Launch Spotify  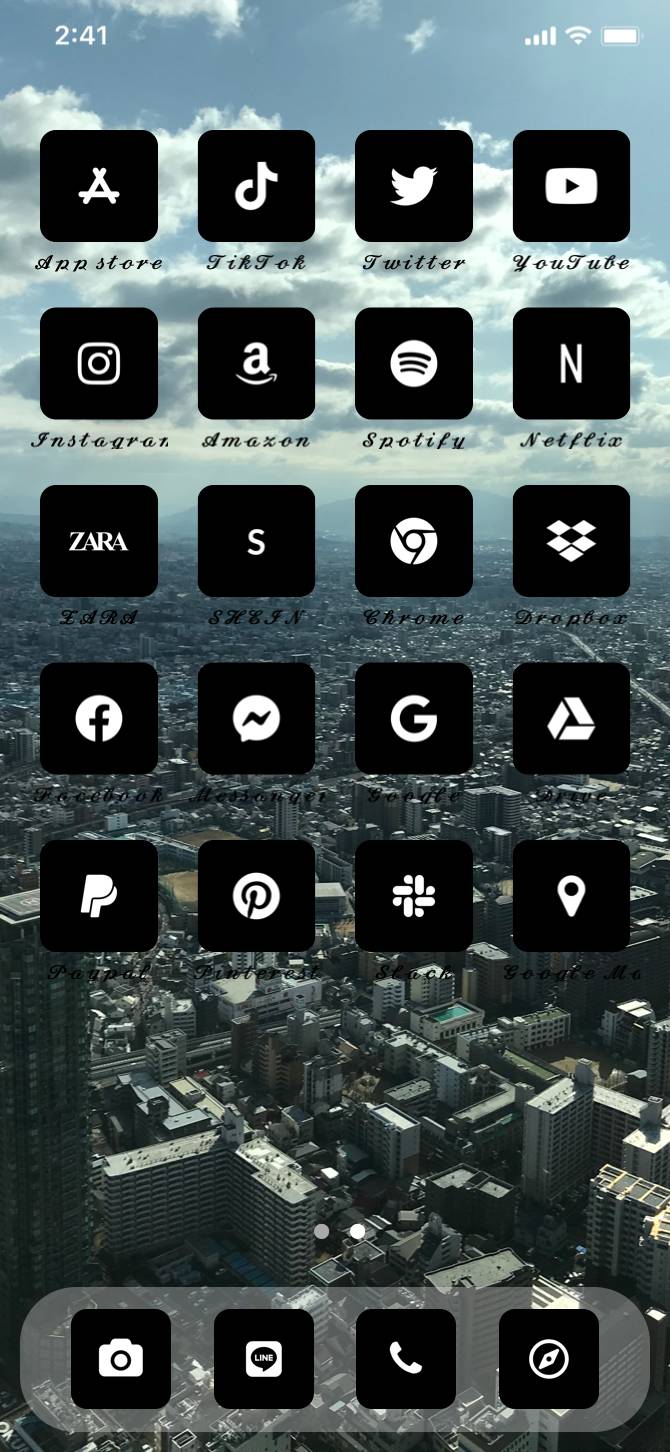[414, 363]
